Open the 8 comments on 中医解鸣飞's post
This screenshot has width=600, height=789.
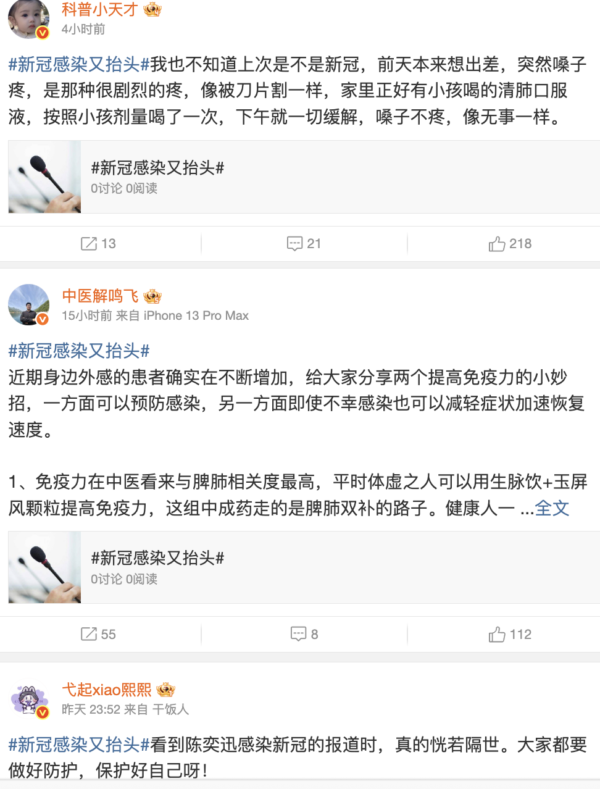(304, 634)
